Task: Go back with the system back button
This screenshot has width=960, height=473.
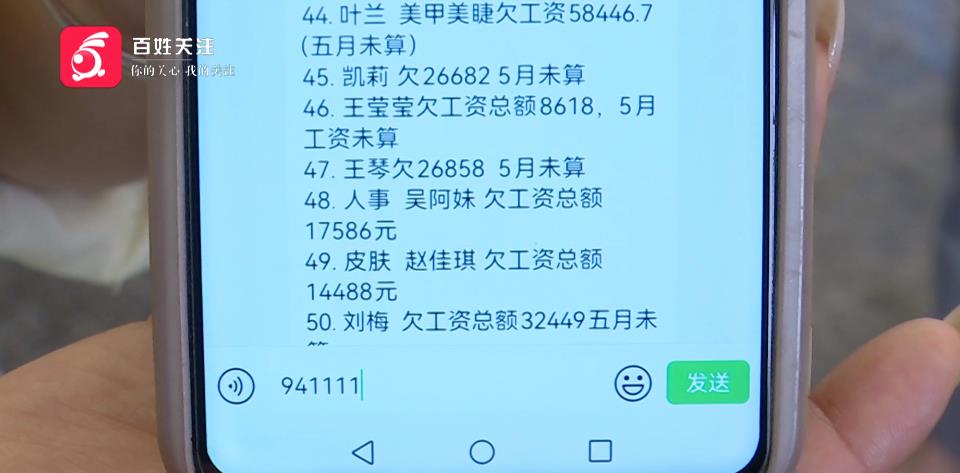Action: (x=363, y=451)
